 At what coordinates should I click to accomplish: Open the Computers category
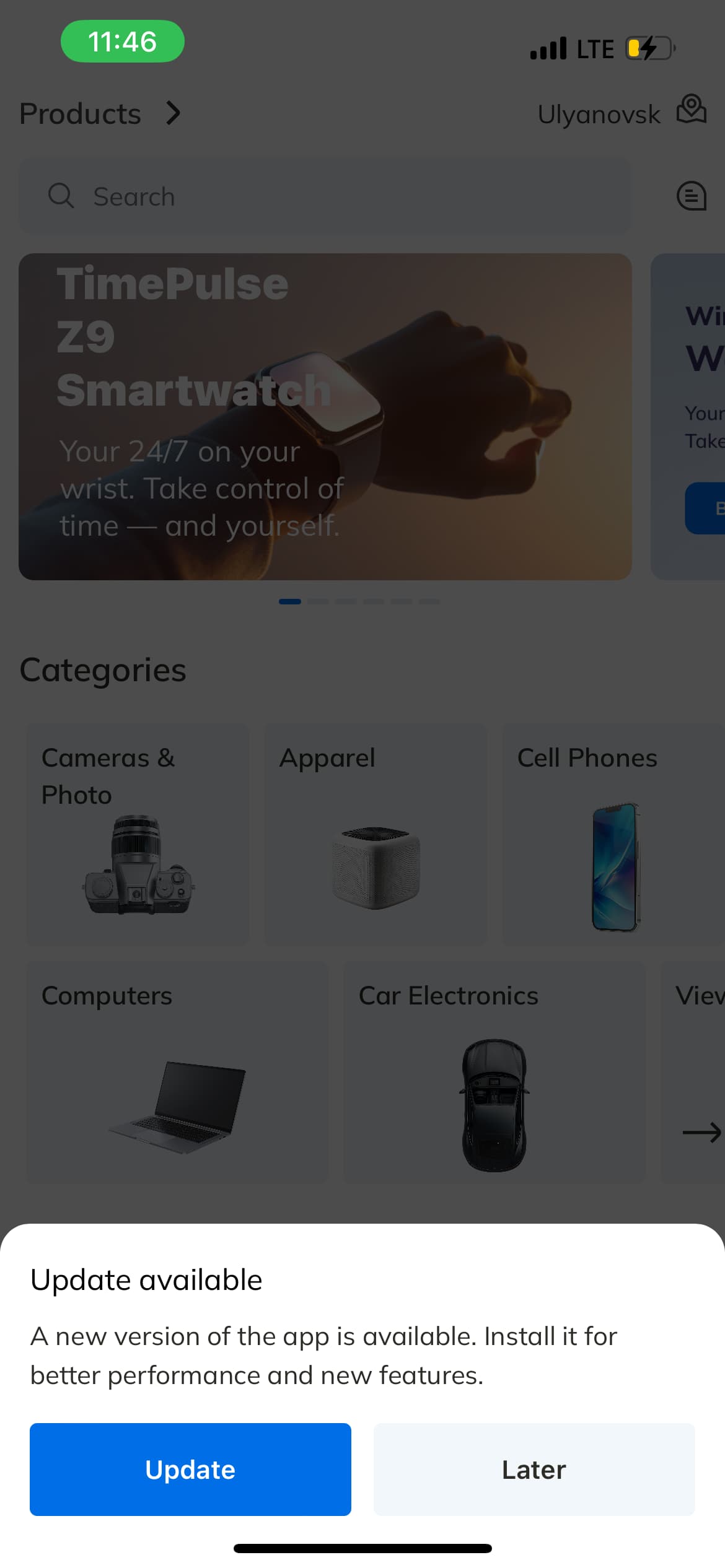point(178,1073)
